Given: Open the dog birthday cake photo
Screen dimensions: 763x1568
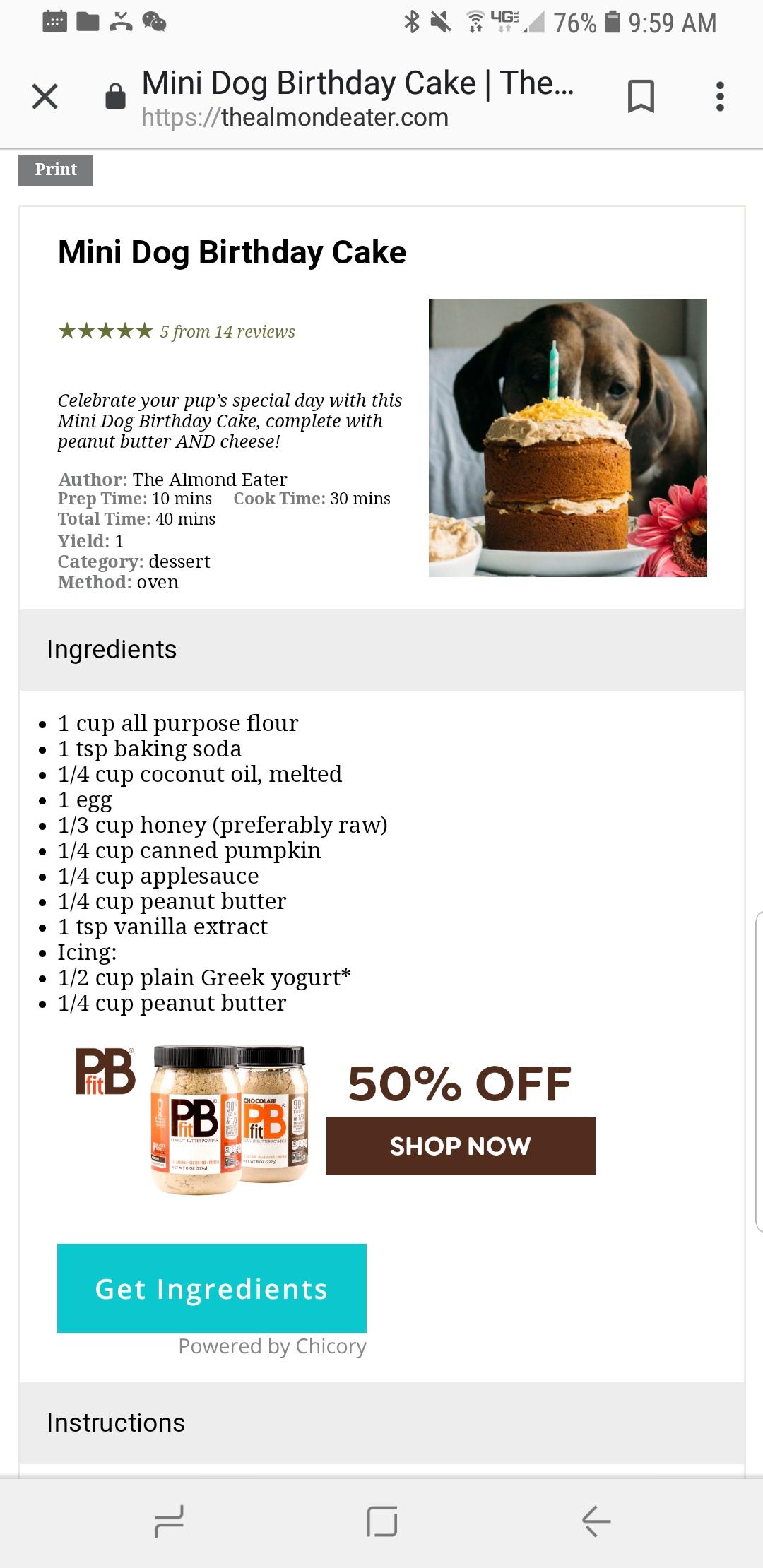Looking at the screenshot, I should [x=568, y=438].
